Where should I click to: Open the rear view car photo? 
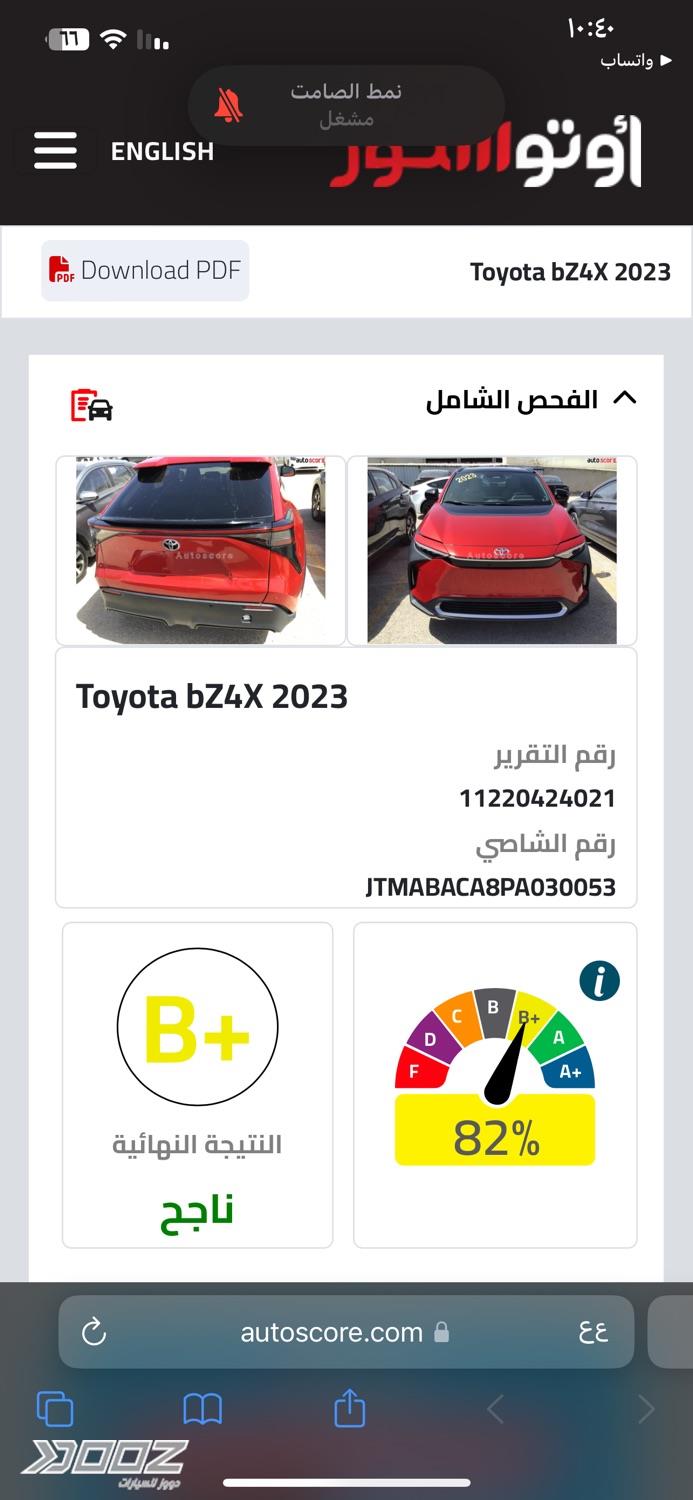point(200,550)
